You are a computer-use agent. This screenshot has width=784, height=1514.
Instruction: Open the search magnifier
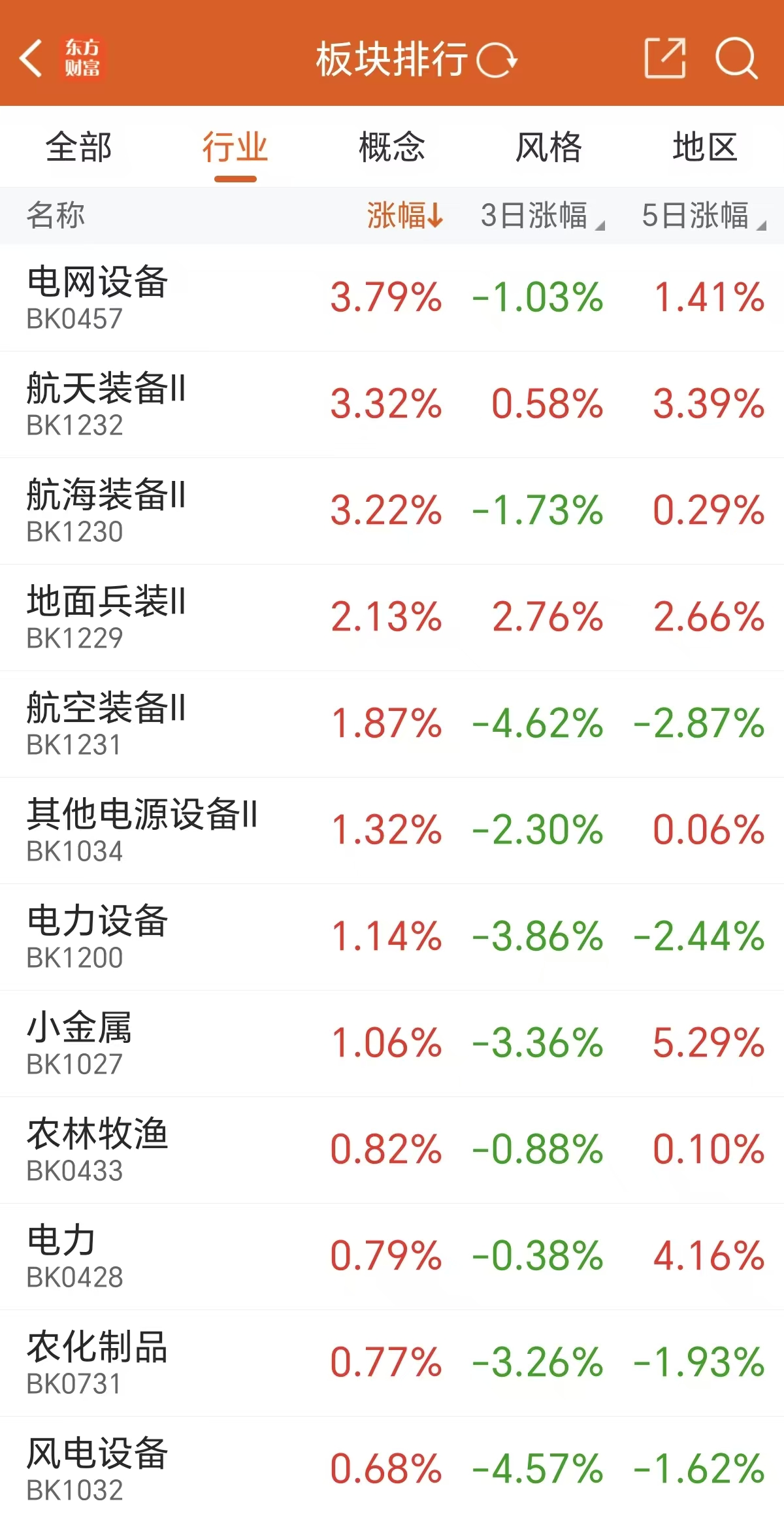tap(736, 59)
